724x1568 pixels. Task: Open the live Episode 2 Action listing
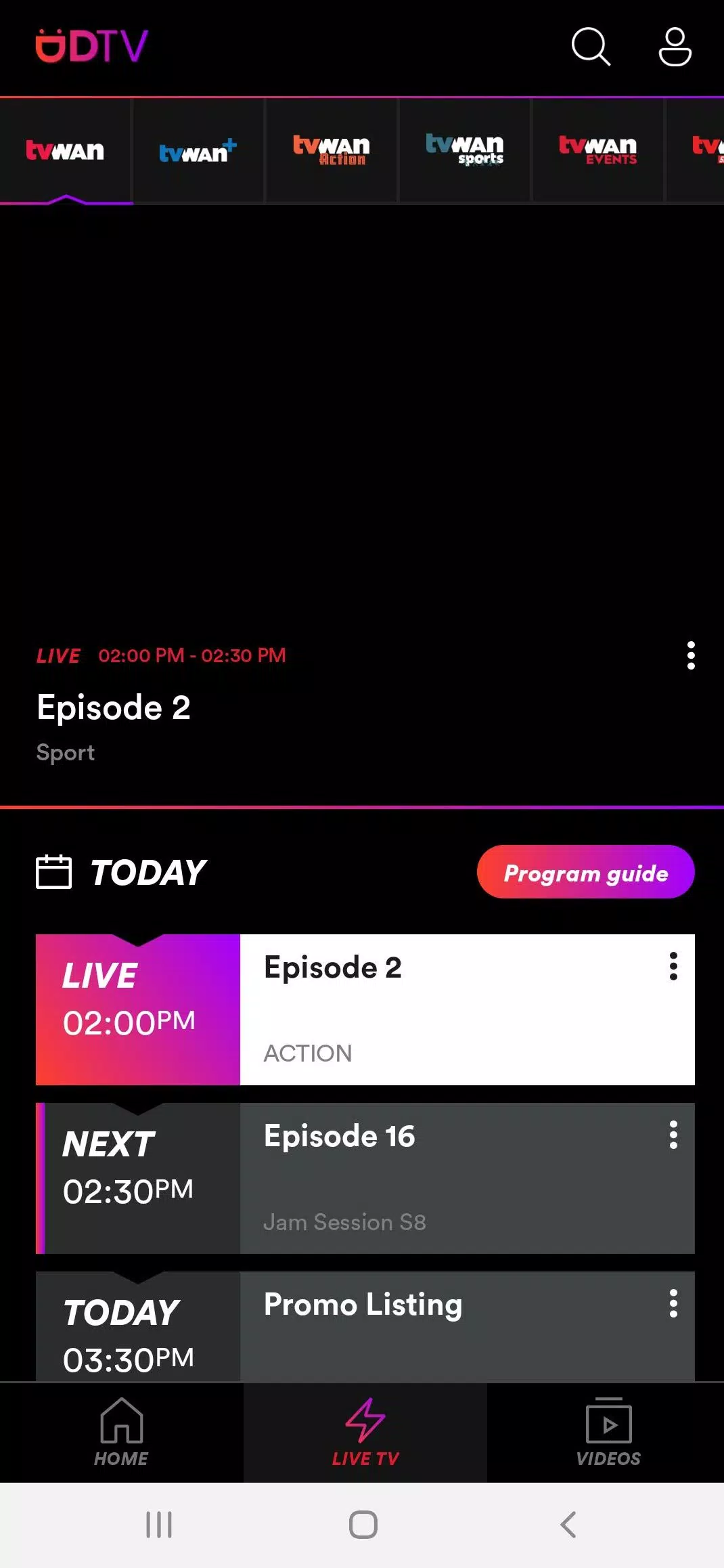tap(406, 1009)
